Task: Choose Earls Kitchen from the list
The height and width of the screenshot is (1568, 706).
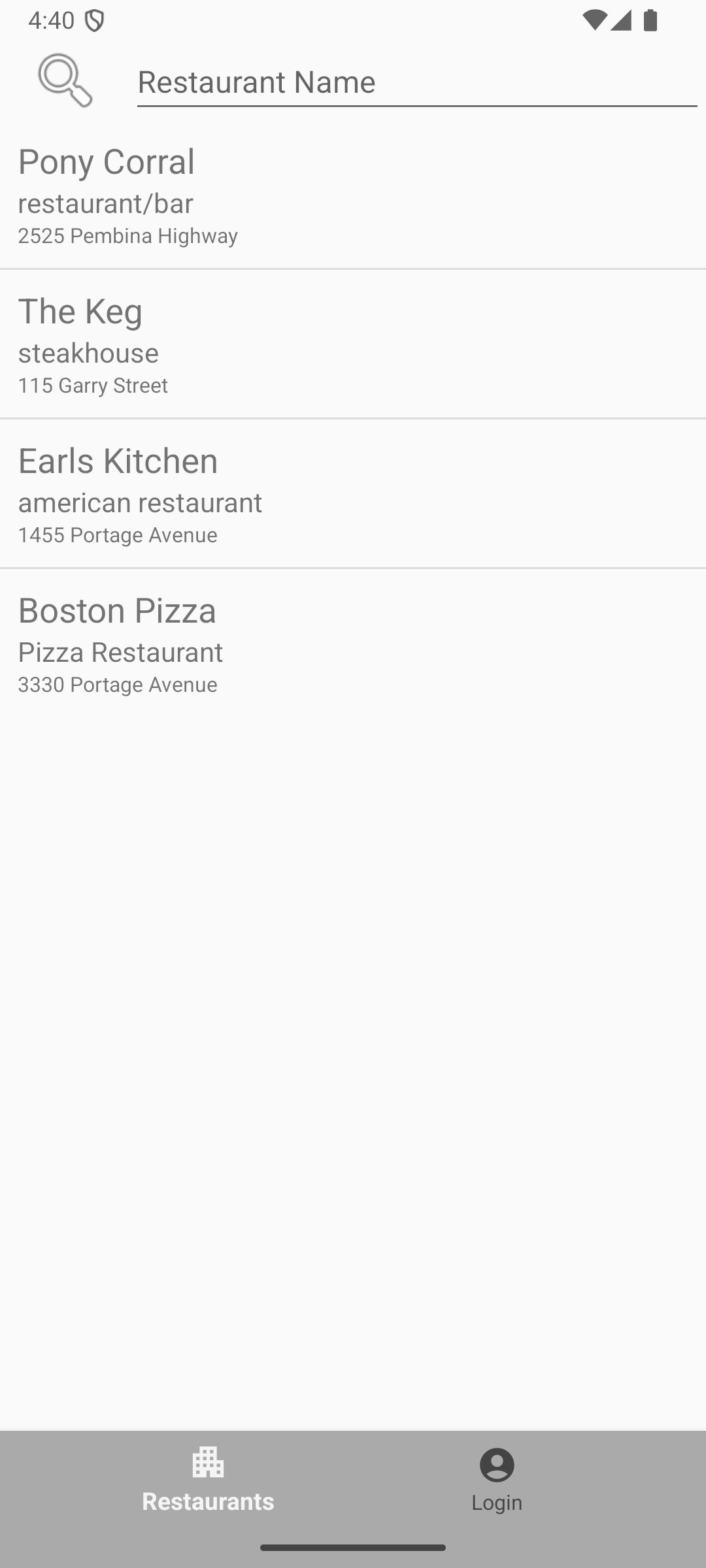Action: pos(353,495)
